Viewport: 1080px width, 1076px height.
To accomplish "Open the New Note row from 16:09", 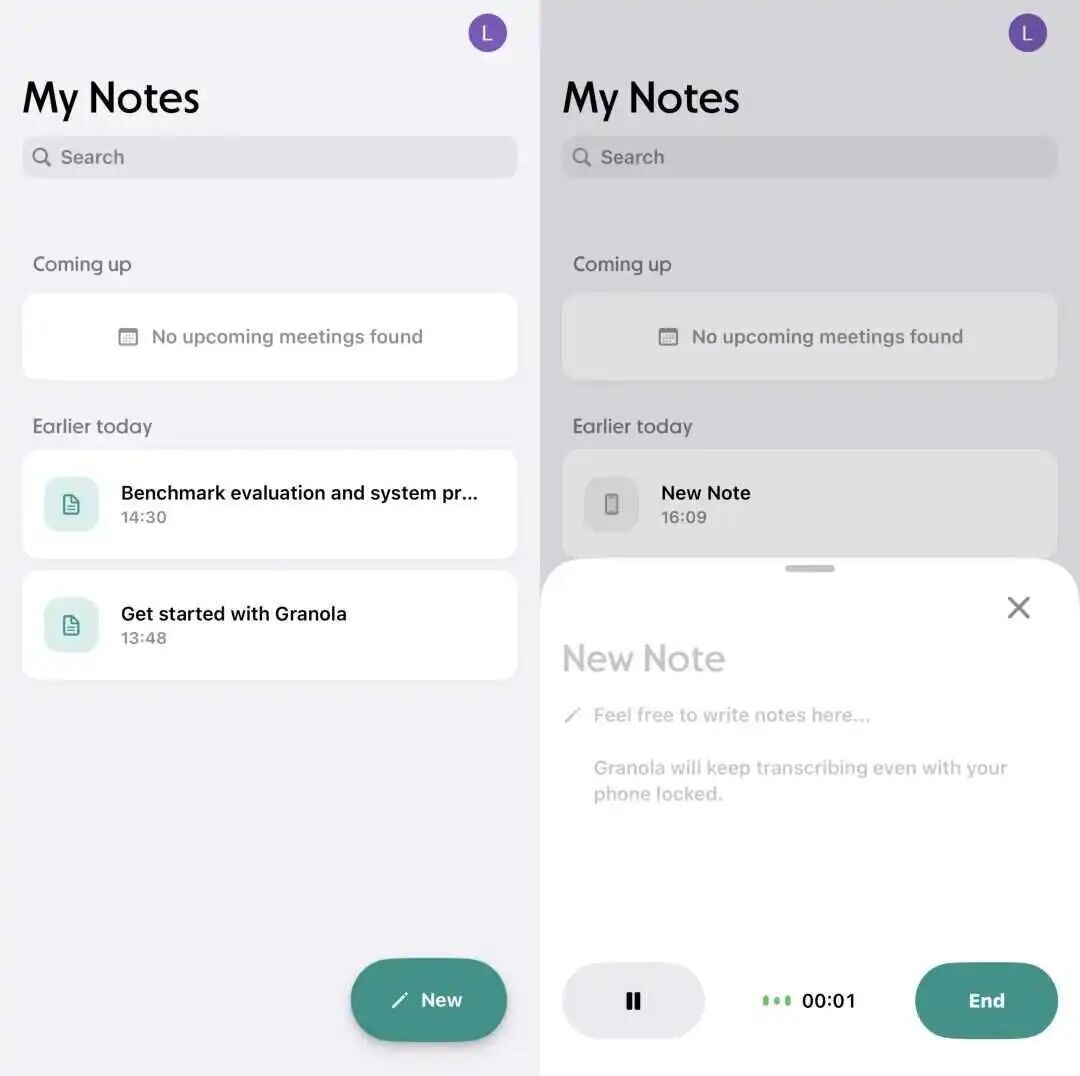I will 808,504.
